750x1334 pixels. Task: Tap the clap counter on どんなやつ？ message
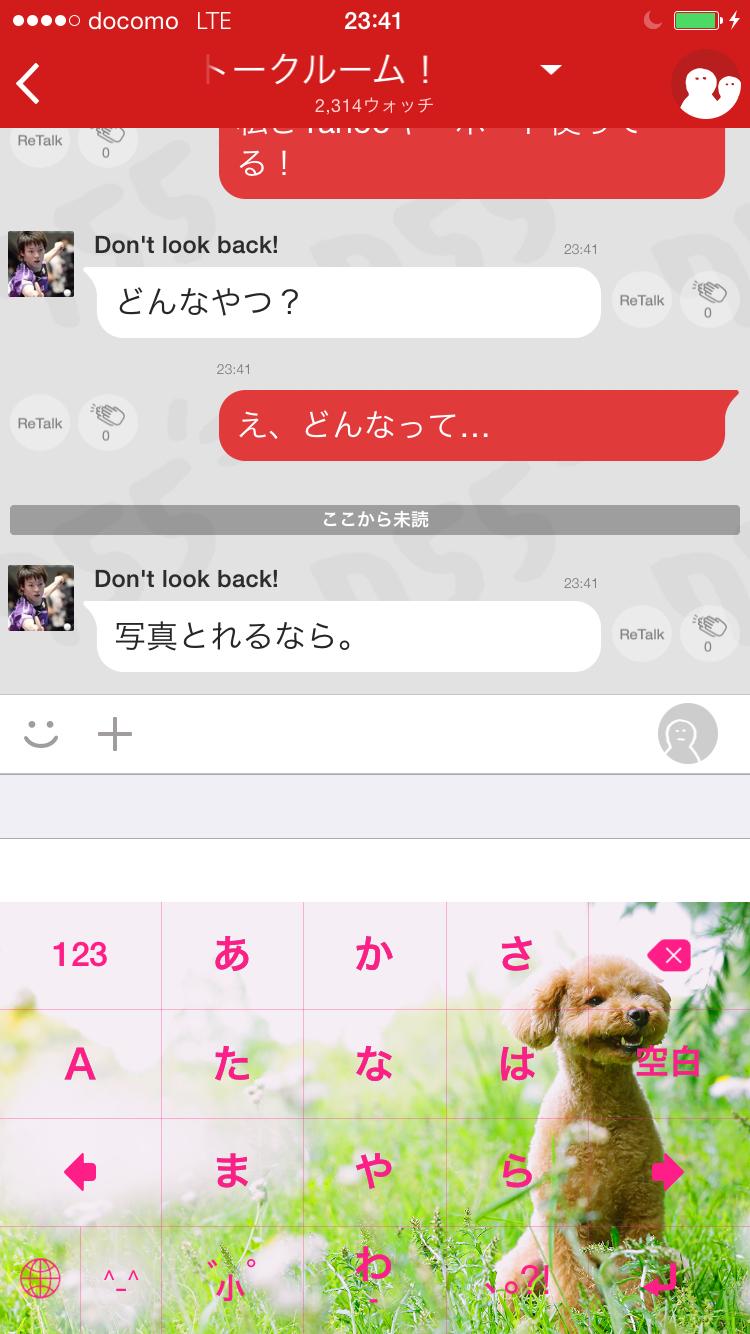[x=709, y=298]
